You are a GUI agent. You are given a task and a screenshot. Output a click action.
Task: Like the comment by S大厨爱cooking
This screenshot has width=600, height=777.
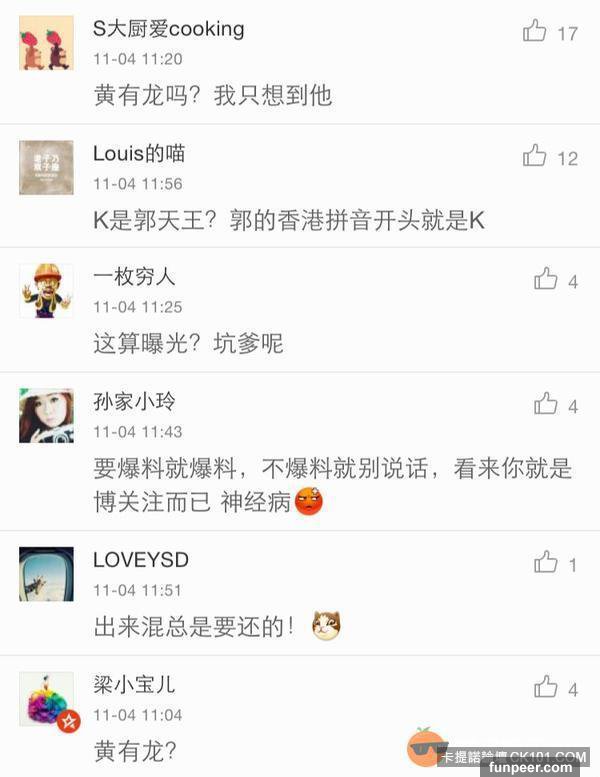(535, 32)
